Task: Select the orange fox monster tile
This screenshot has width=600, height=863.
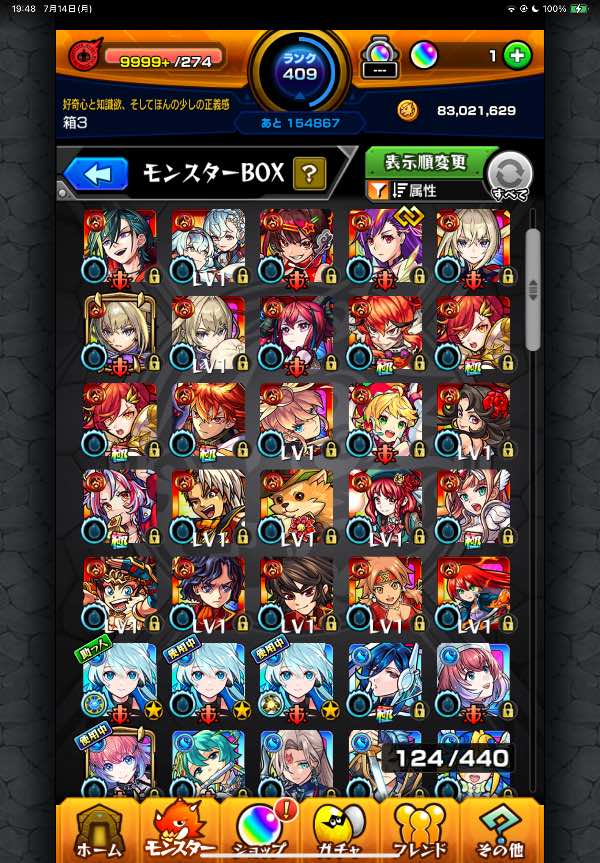Action: click(x=296, y=507)
